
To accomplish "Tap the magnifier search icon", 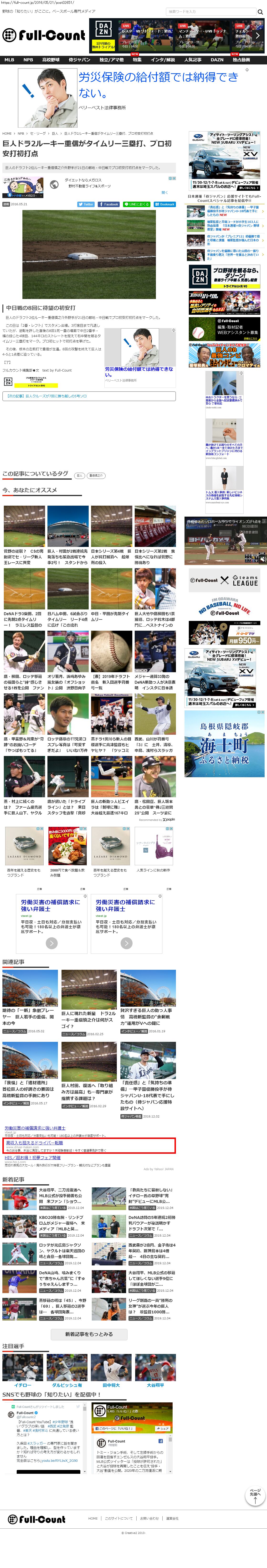I will 260,11.
